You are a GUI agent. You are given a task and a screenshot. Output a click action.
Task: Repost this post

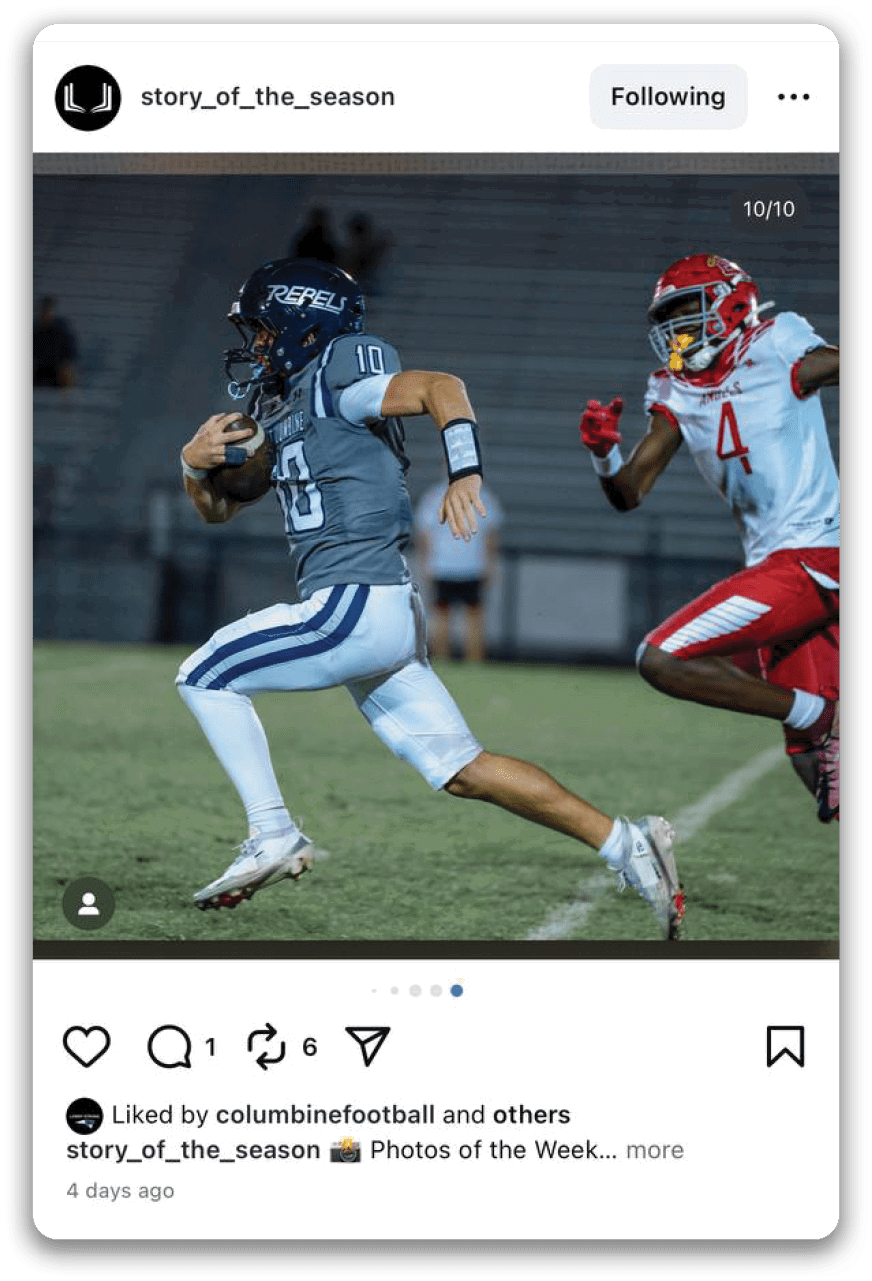tap(267, 1047)
